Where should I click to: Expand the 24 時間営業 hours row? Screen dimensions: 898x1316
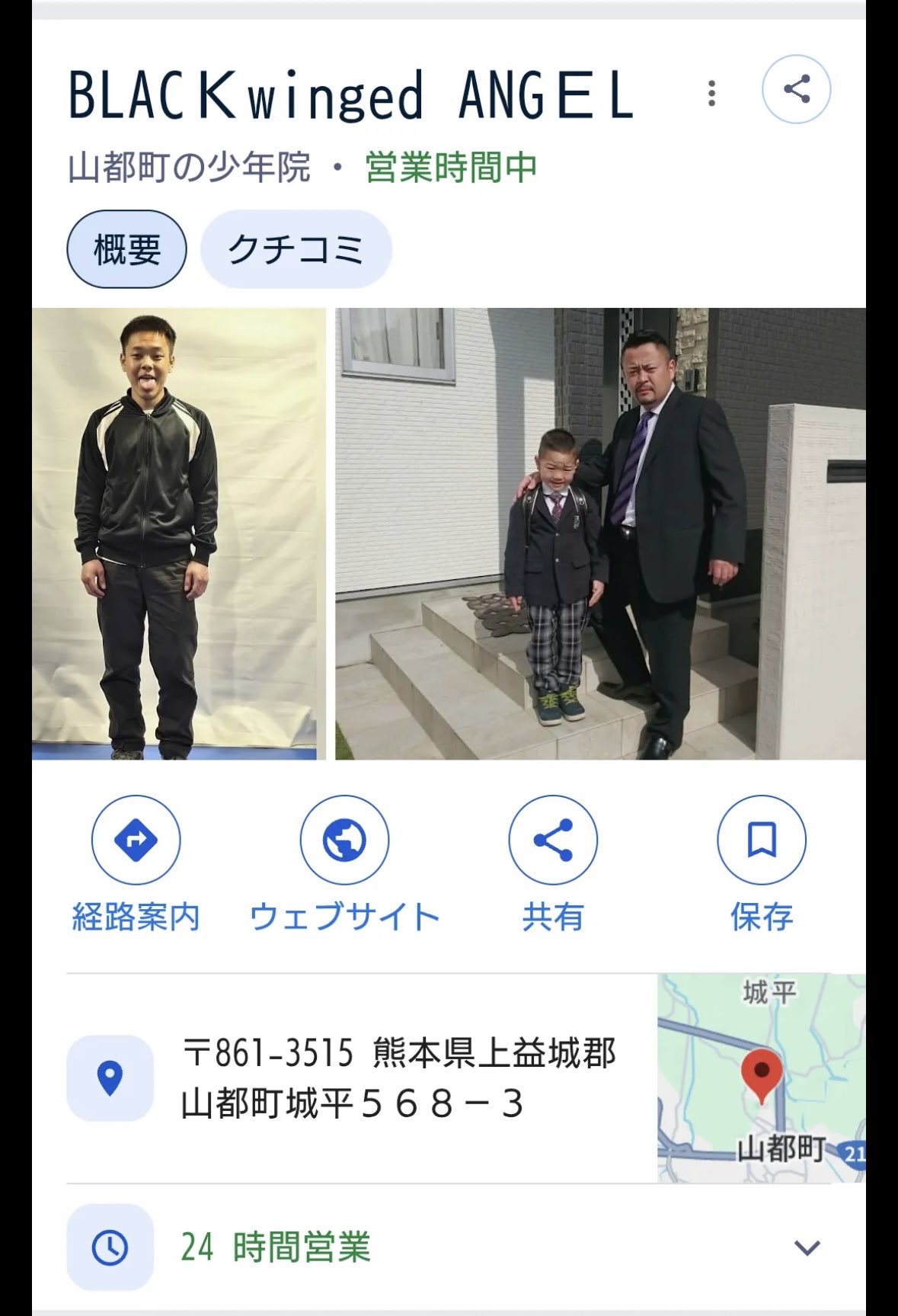(806, 1247)
